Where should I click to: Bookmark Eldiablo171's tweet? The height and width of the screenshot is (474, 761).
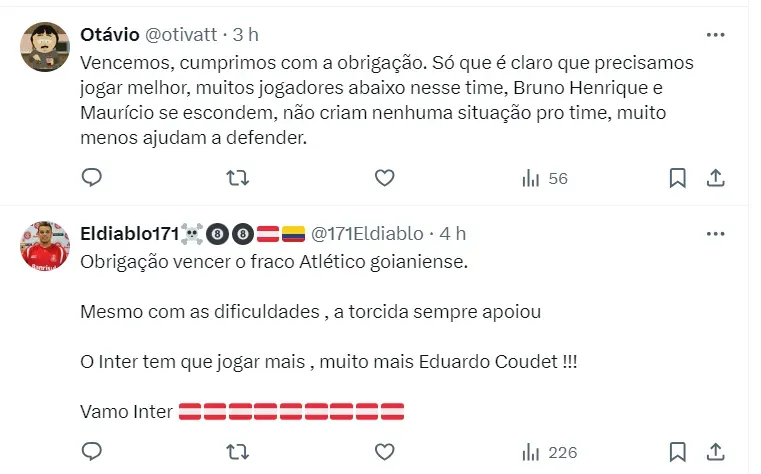(677, 452)
